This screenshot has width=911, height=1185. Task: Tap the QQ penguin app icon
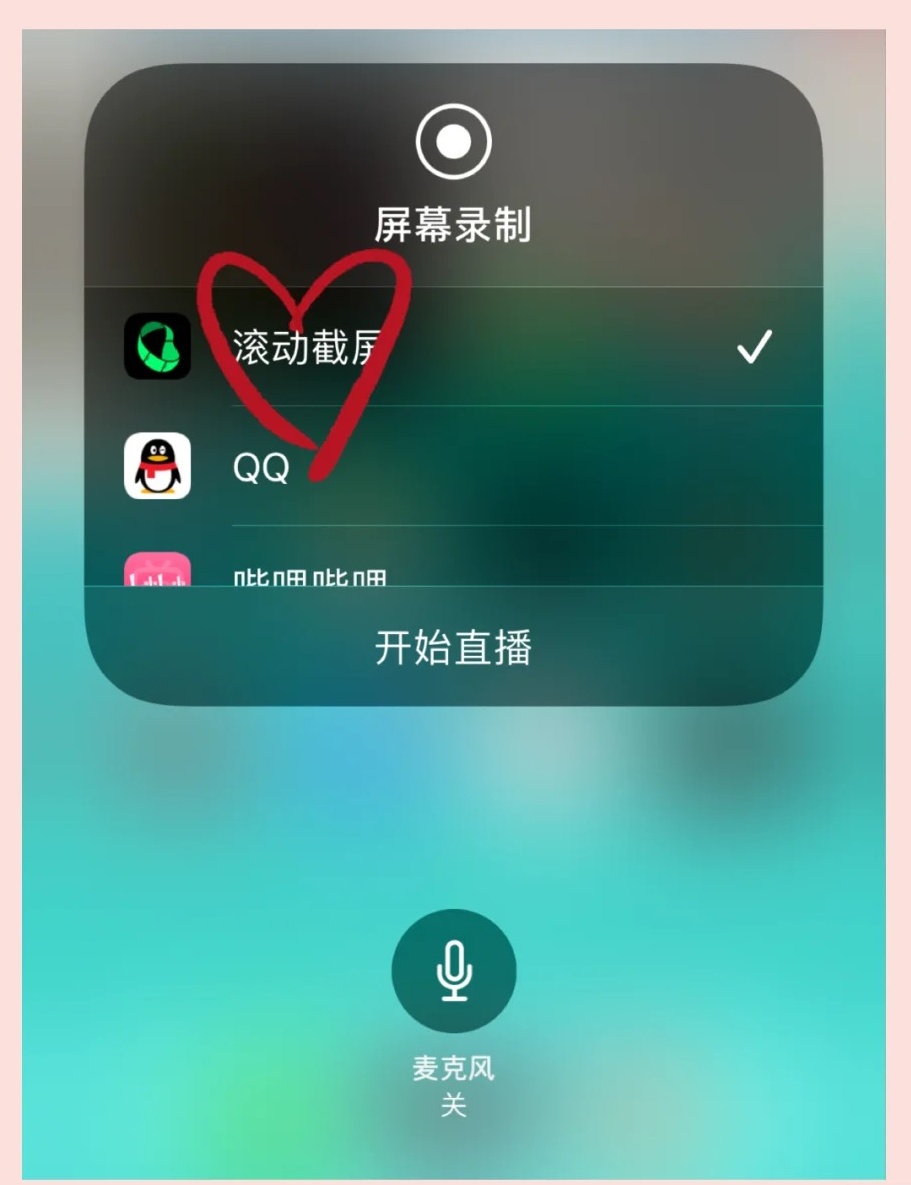(x=158, y=464)
